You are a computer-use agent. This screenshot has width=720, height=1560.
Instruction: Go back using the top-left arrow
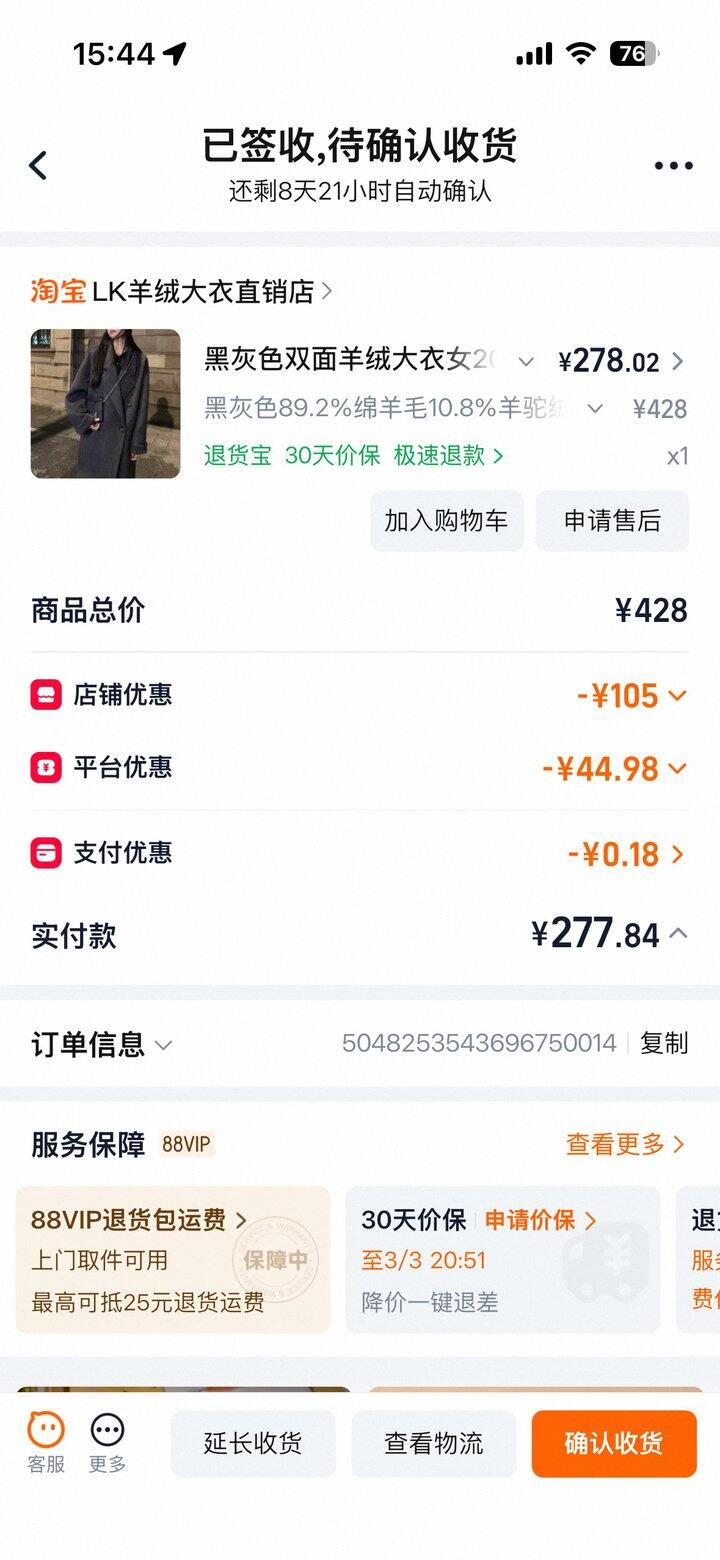(x=38, y=165)
